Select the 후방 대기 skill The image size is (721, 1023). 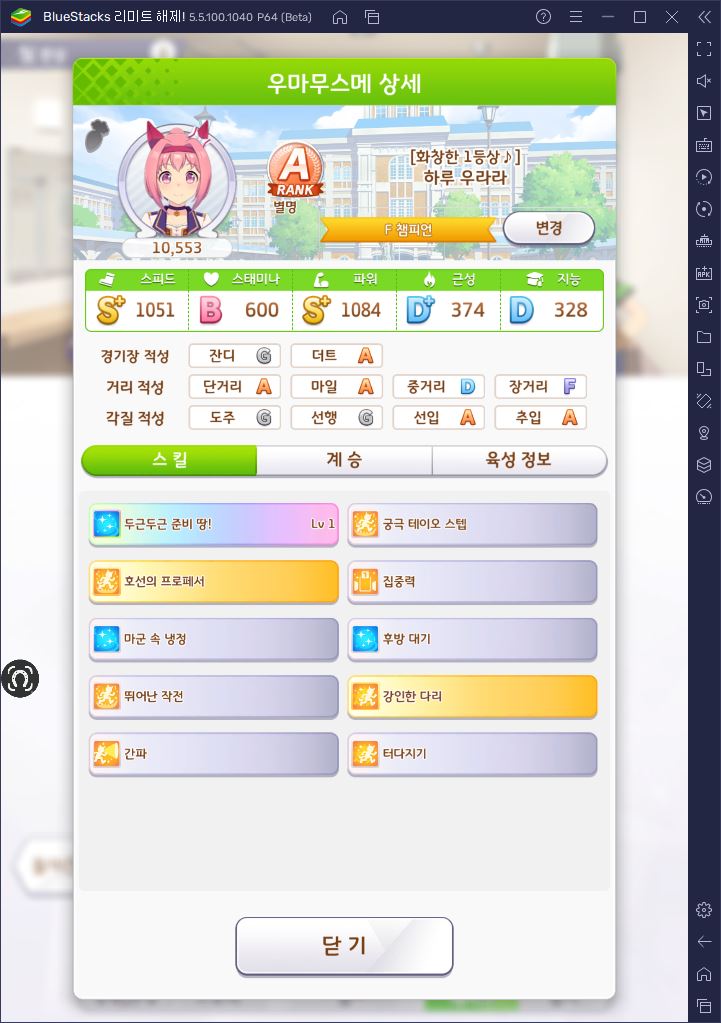(x=472, y=638)
